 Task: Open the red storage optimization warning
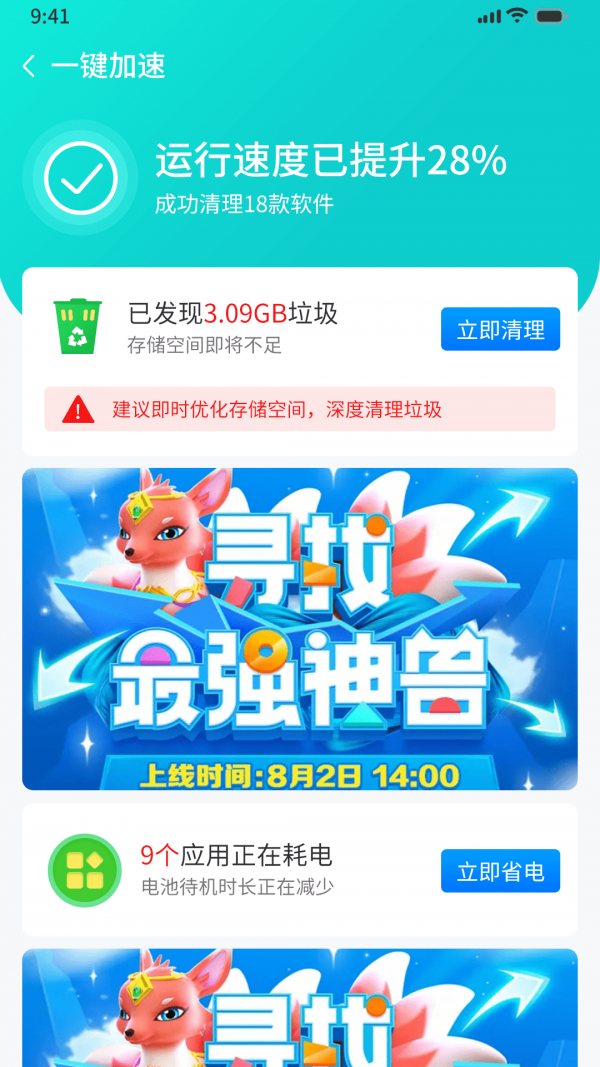(299, 409)
